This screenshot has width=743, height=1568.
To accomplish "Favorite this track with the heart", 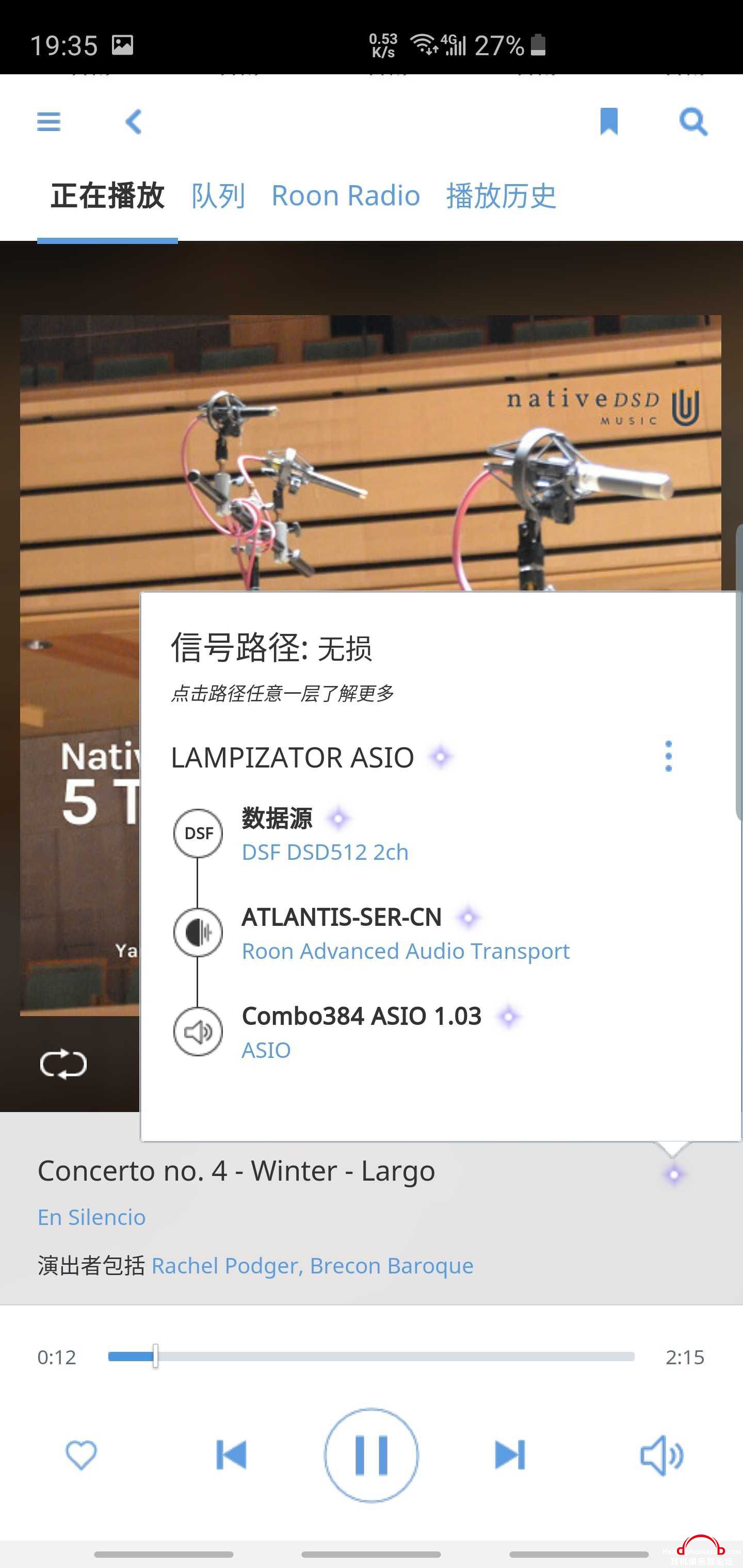I will click(81, 1456).
